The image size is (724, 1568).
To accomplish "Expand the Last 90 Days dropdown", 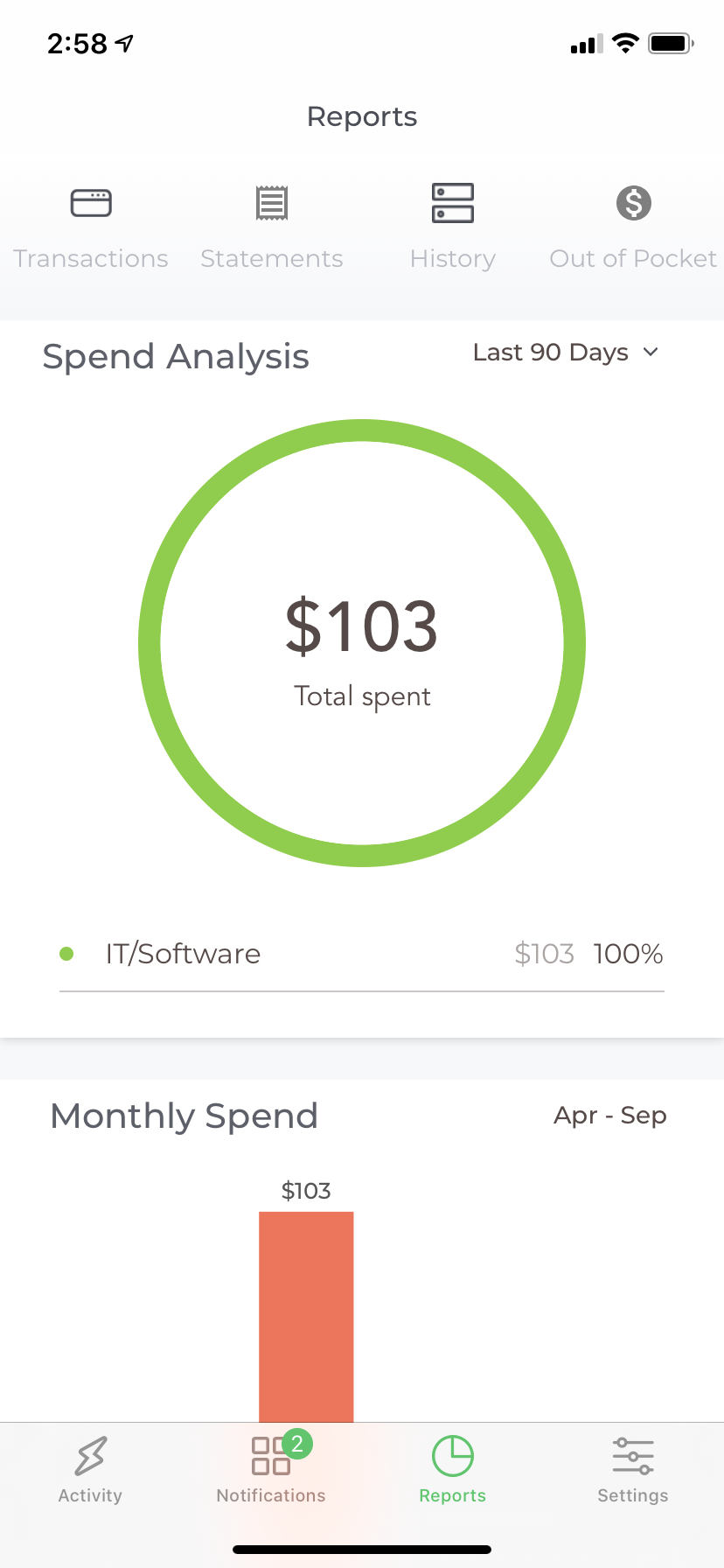I will pyautogui.click(x=565, y=353).
